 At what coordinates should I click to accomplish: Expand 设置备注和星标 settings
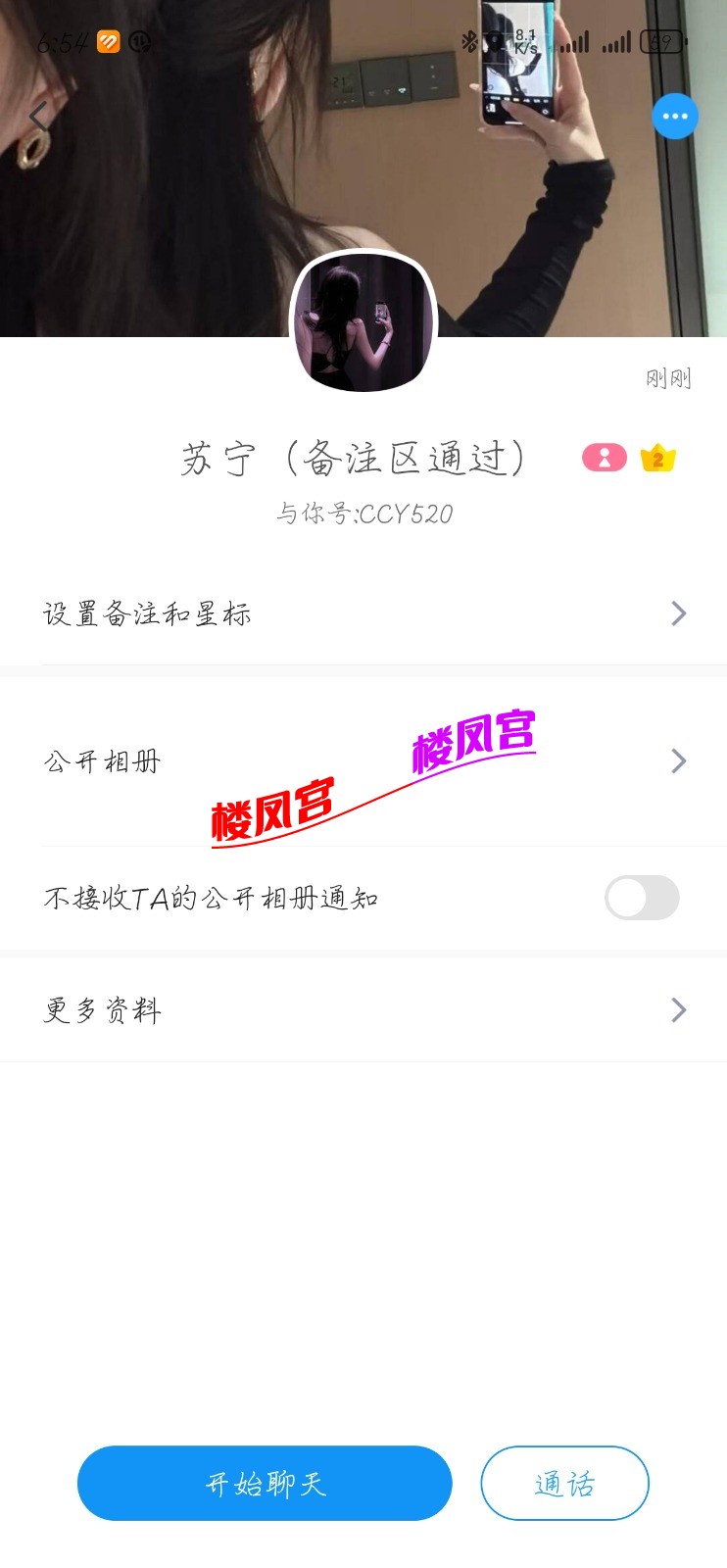363,612
